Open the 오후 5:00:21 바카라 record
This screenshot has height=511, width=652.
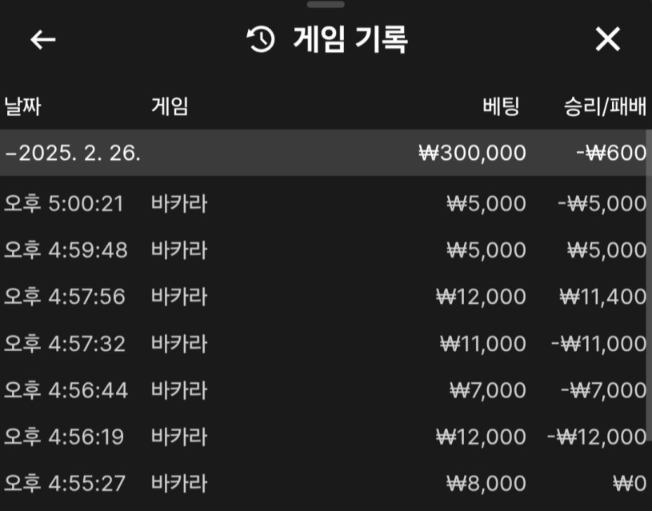point(325,203)
